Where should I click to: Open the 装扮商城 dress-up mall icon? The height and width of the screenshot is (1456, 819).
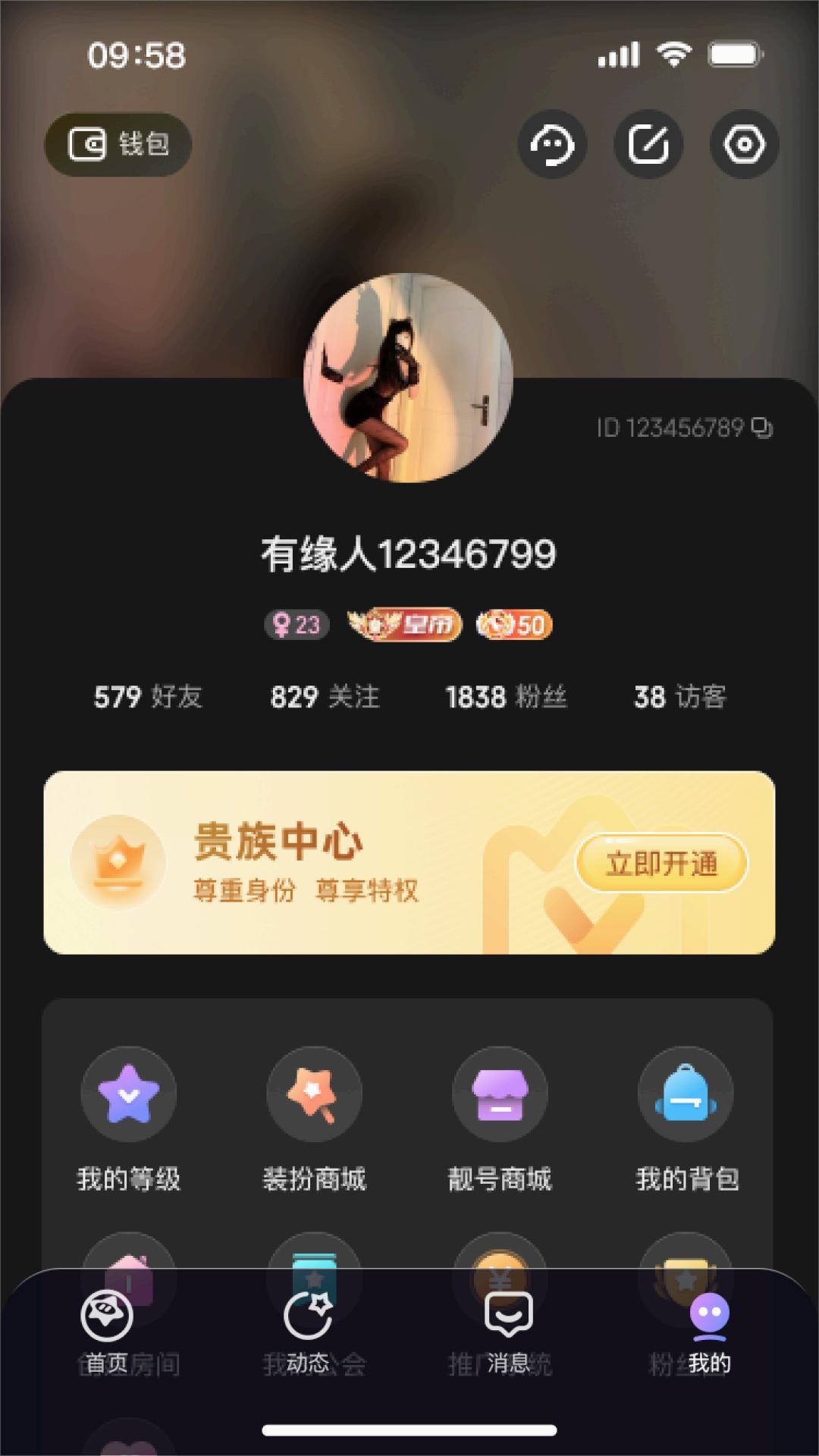[314, 1094]
